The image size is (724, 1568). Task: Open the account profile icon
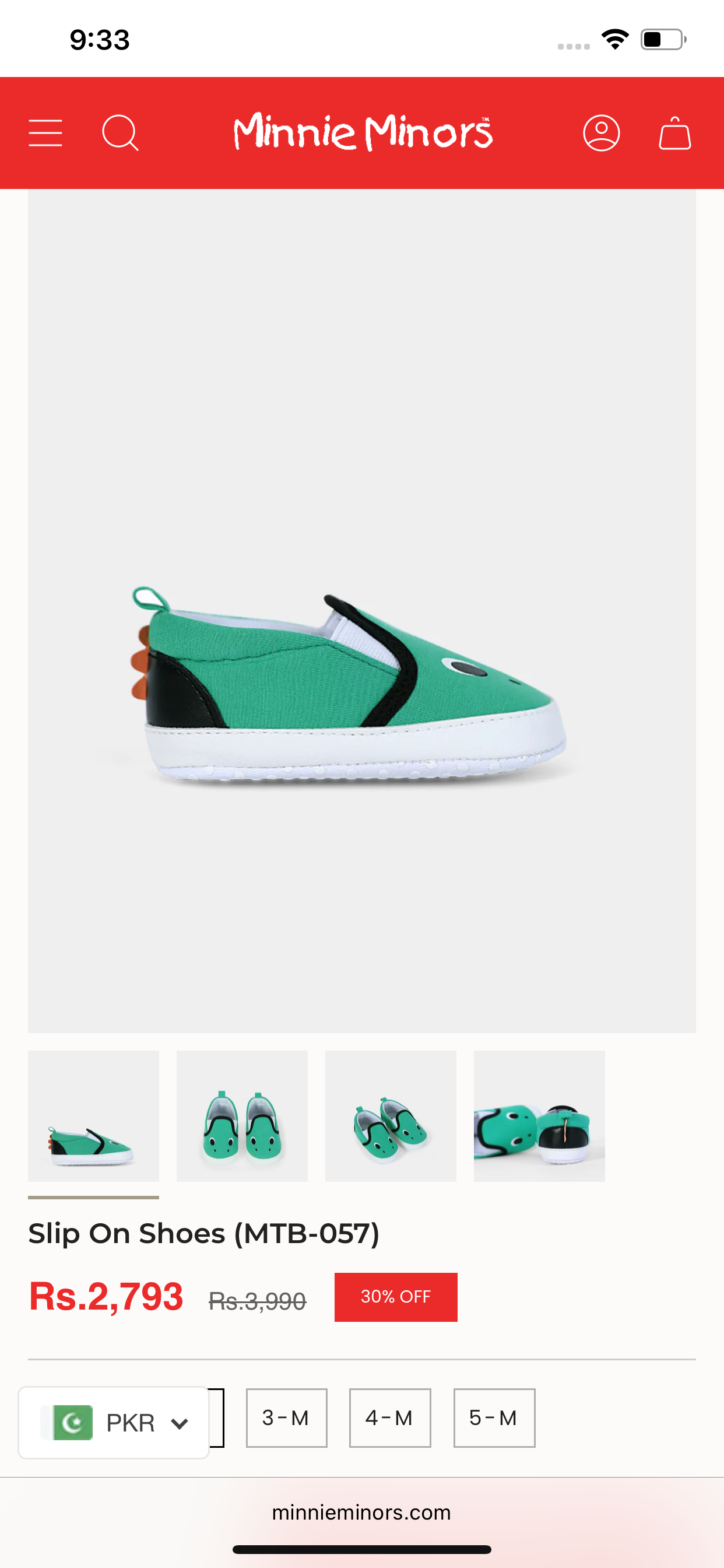click(x=601, y=132)
